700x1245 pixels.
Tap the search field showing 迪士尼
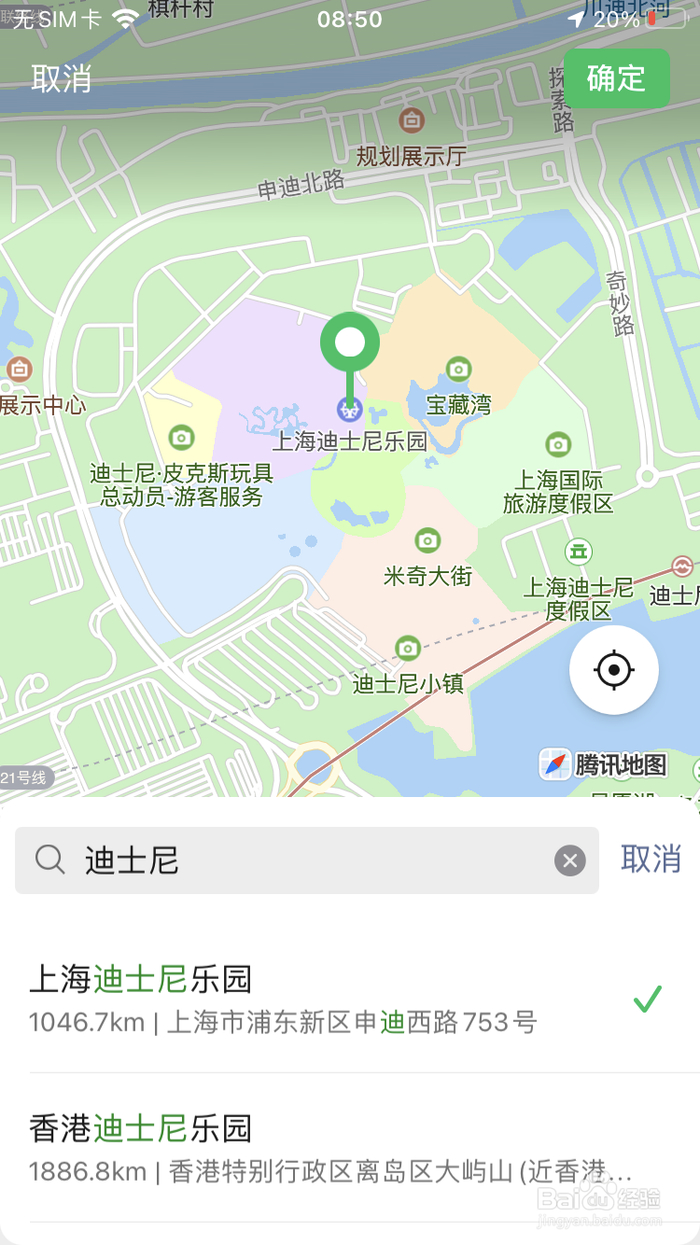300,860
